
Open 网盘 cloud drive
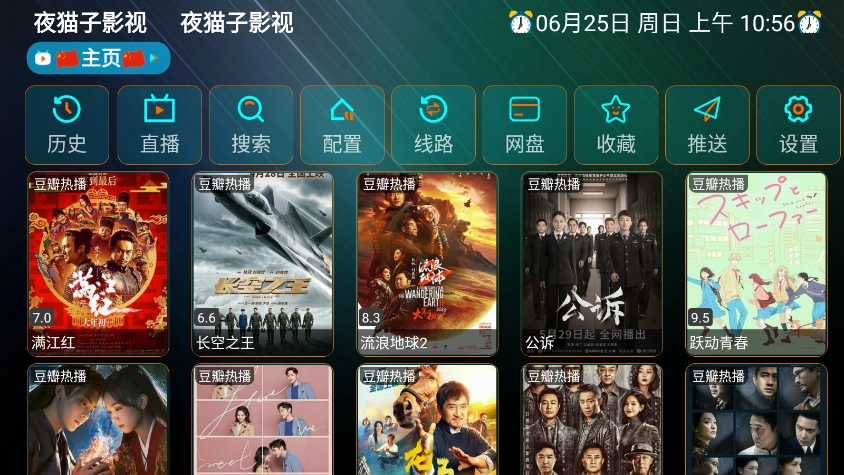click(x=525, y=124)
